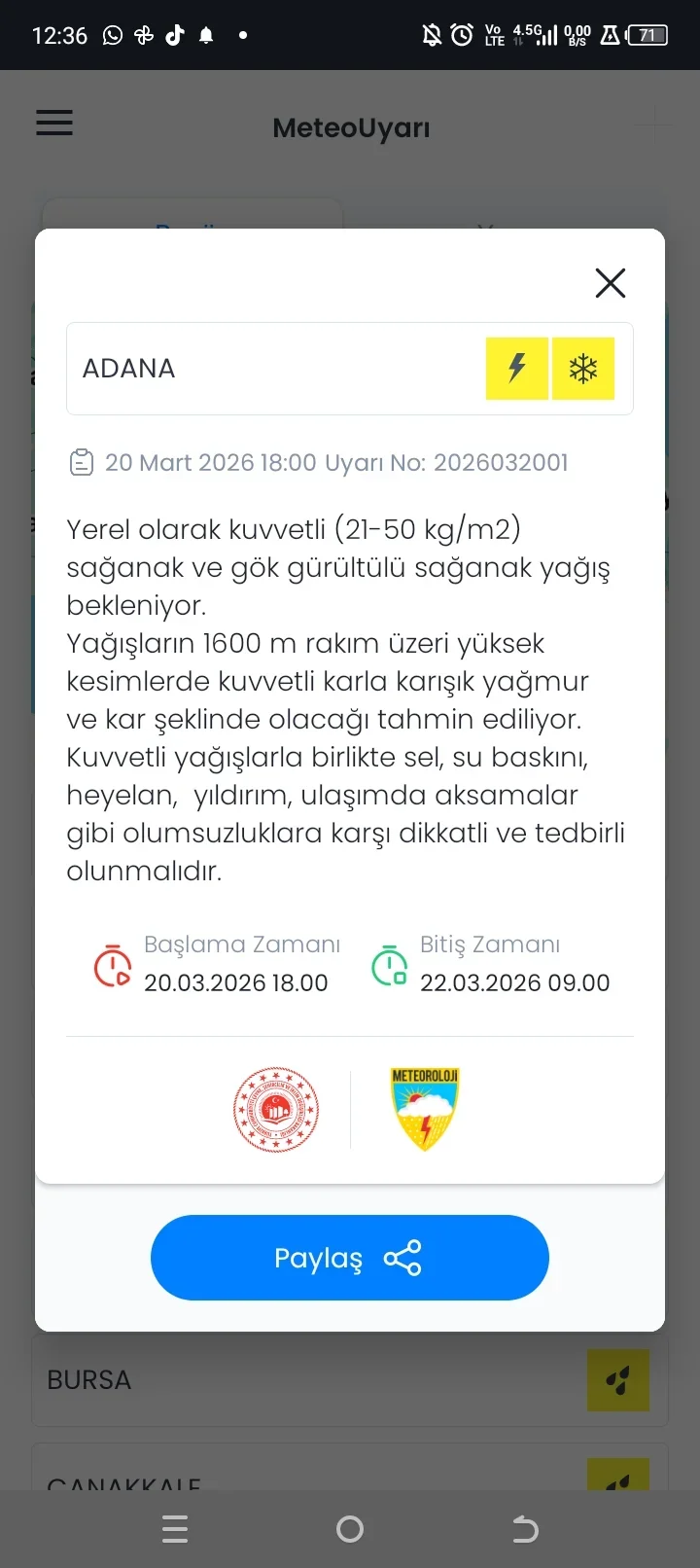Tap the rain warning icon next to BURSA
Viewport: 700px width, 1568px height.
(618, 1380)
